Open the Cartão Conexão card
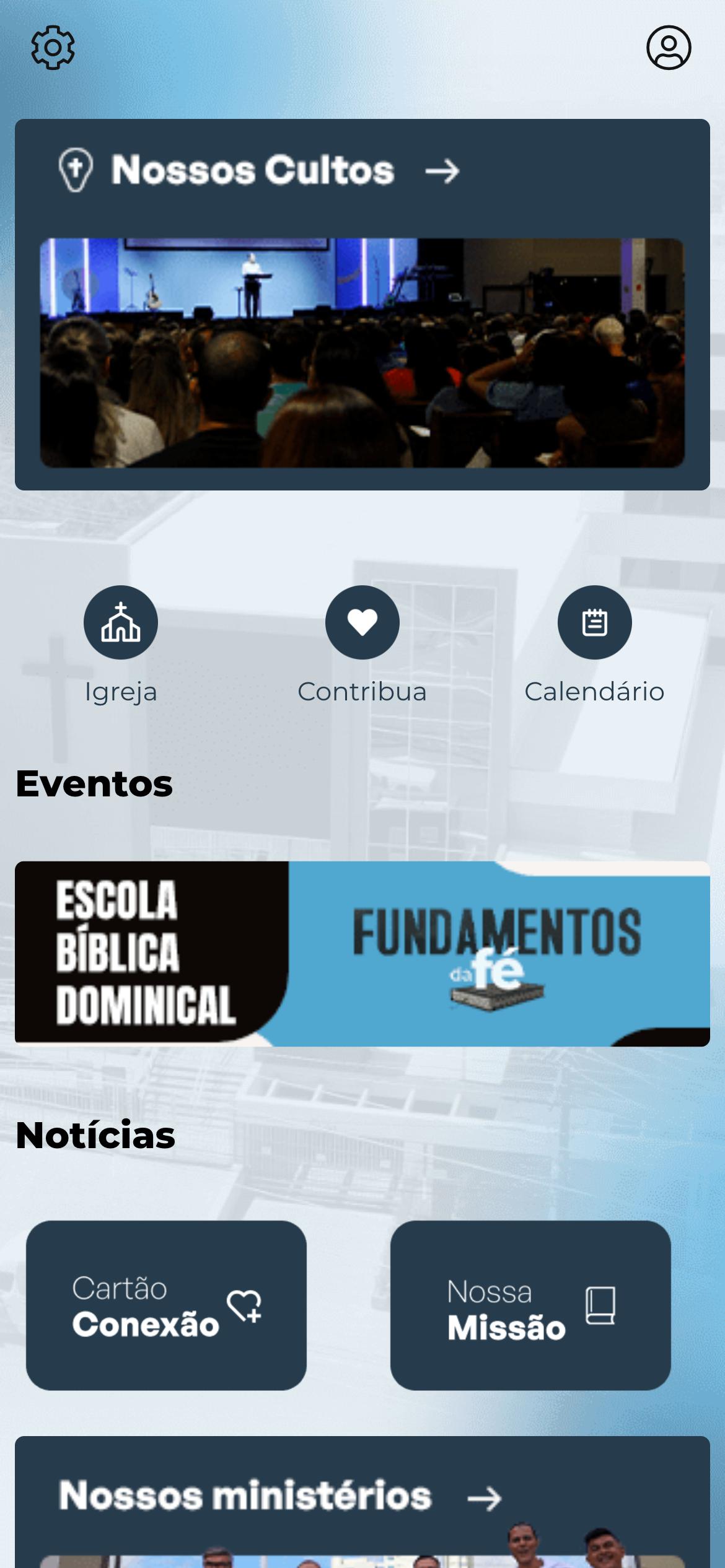This screenshot has width=725, height=1568. [x=166, y=1305]
